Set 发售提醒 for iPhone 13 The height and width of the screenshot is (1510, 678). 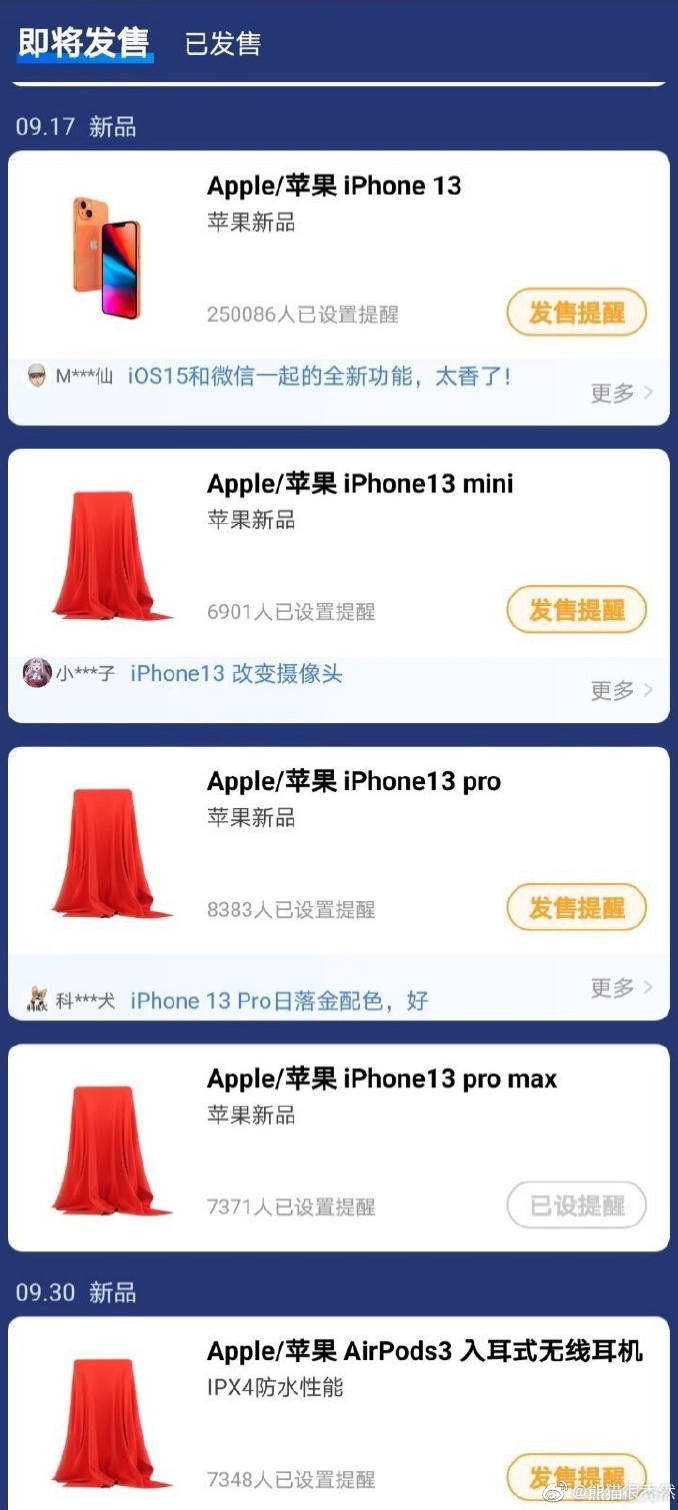[x=577, y=313]
